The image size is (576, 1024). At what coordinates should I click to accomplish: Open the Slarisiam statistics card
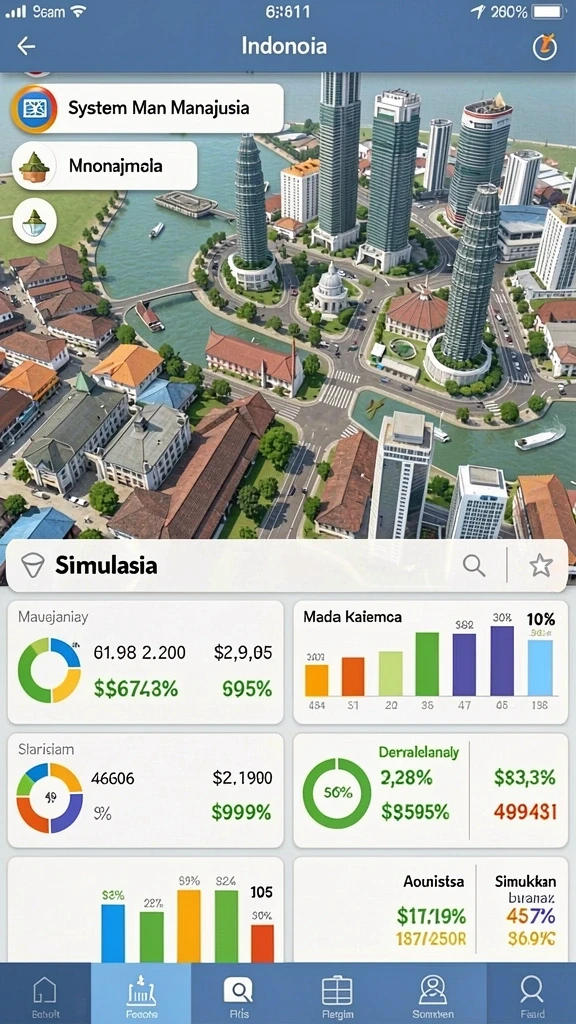click(146, 790)
